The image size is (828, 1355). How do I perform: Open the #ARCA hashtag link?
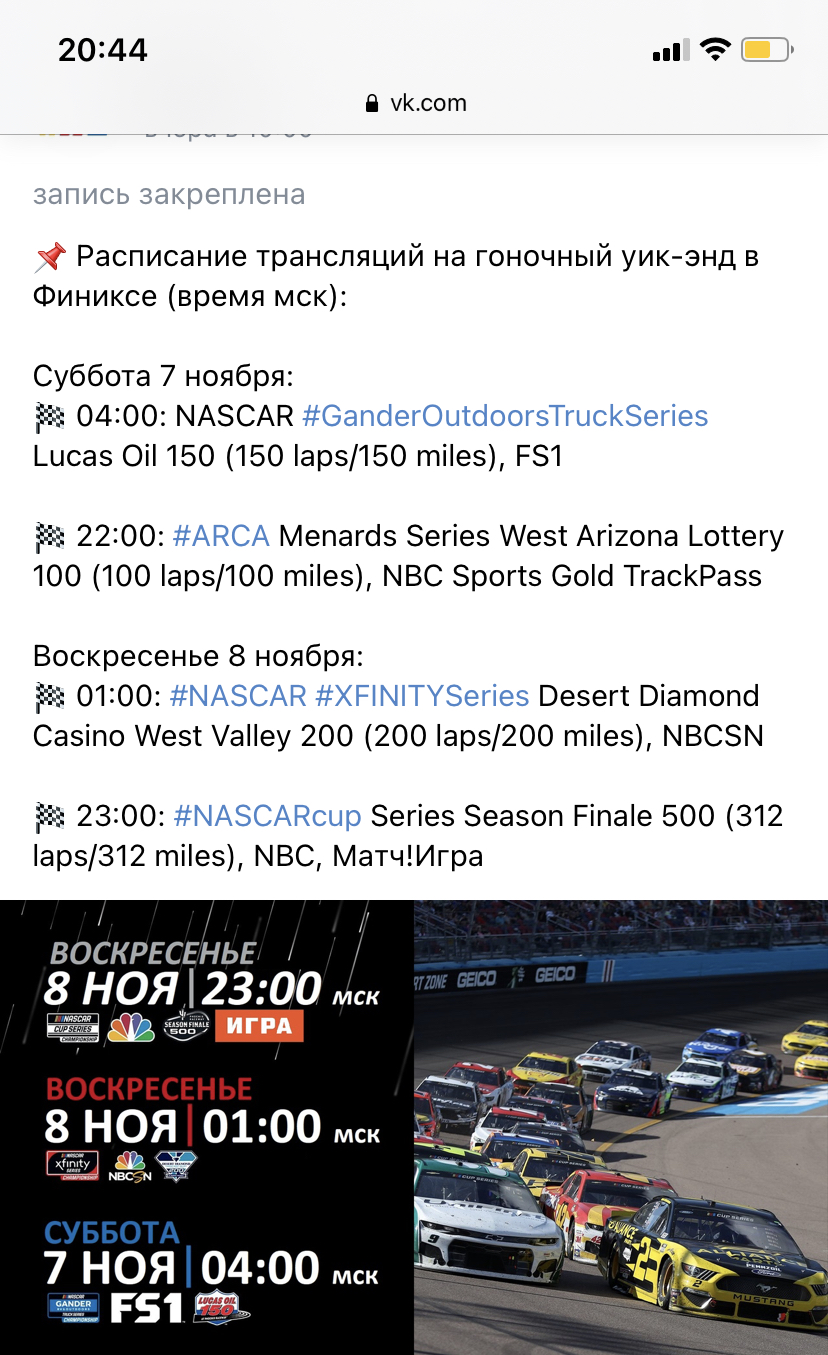(221, 536)
